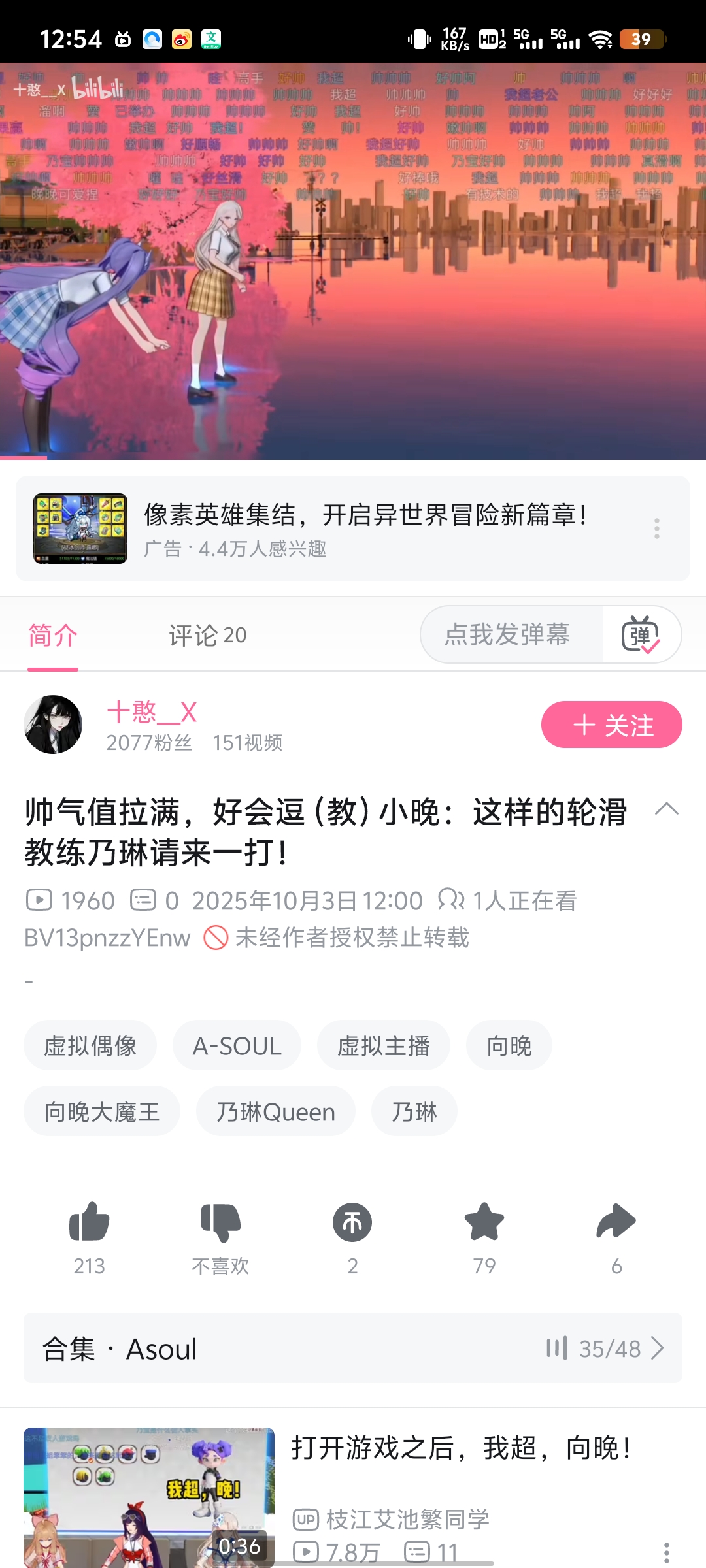Switch to the 评论 tab

pyautogui.click(x=207, y=635)
